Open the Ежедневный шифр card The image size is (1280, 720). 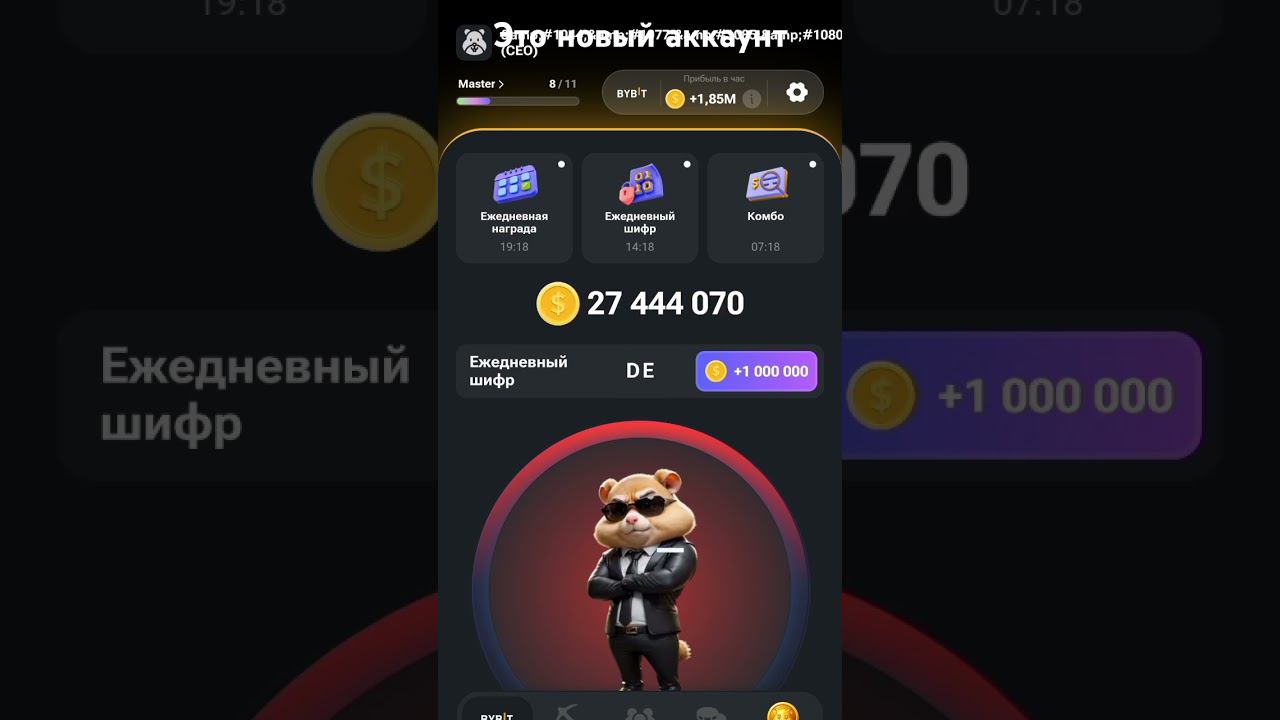[x=640, y=208]
